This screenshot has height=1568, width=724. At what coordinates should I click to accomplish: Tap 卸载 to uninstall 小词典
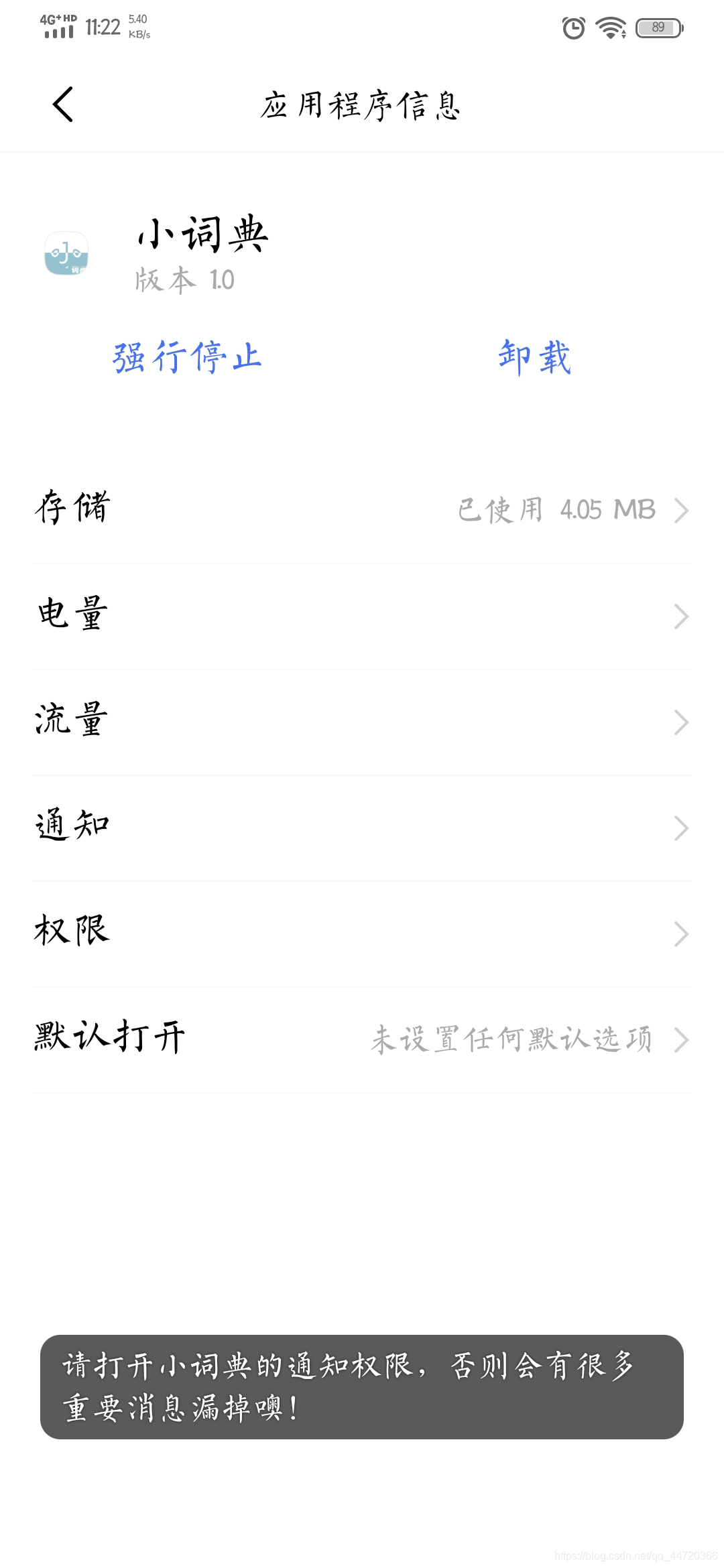point(534,357)
